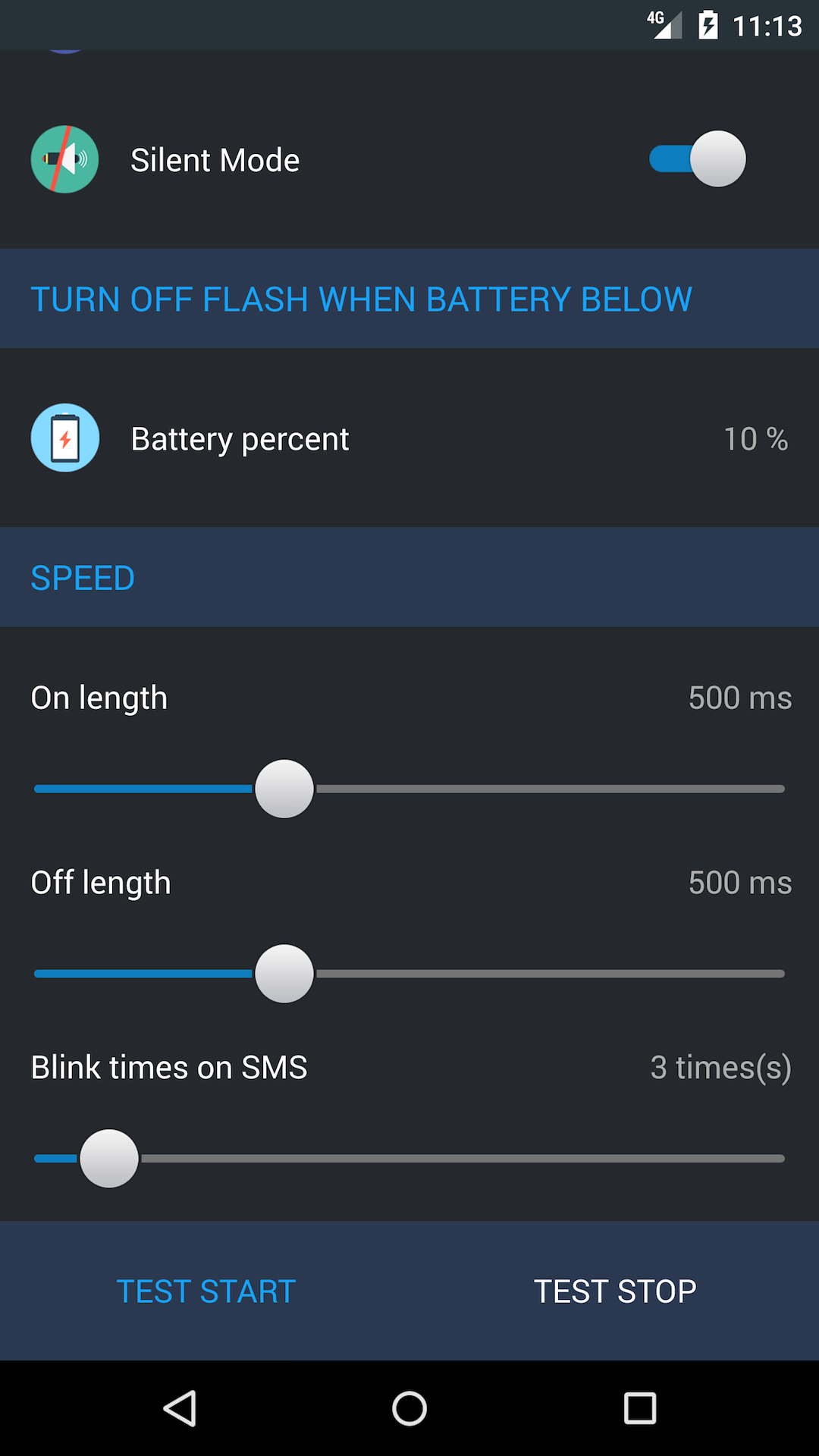Click the SPEED section header
Screen dimensions: 819x1456
pos(83,577)
